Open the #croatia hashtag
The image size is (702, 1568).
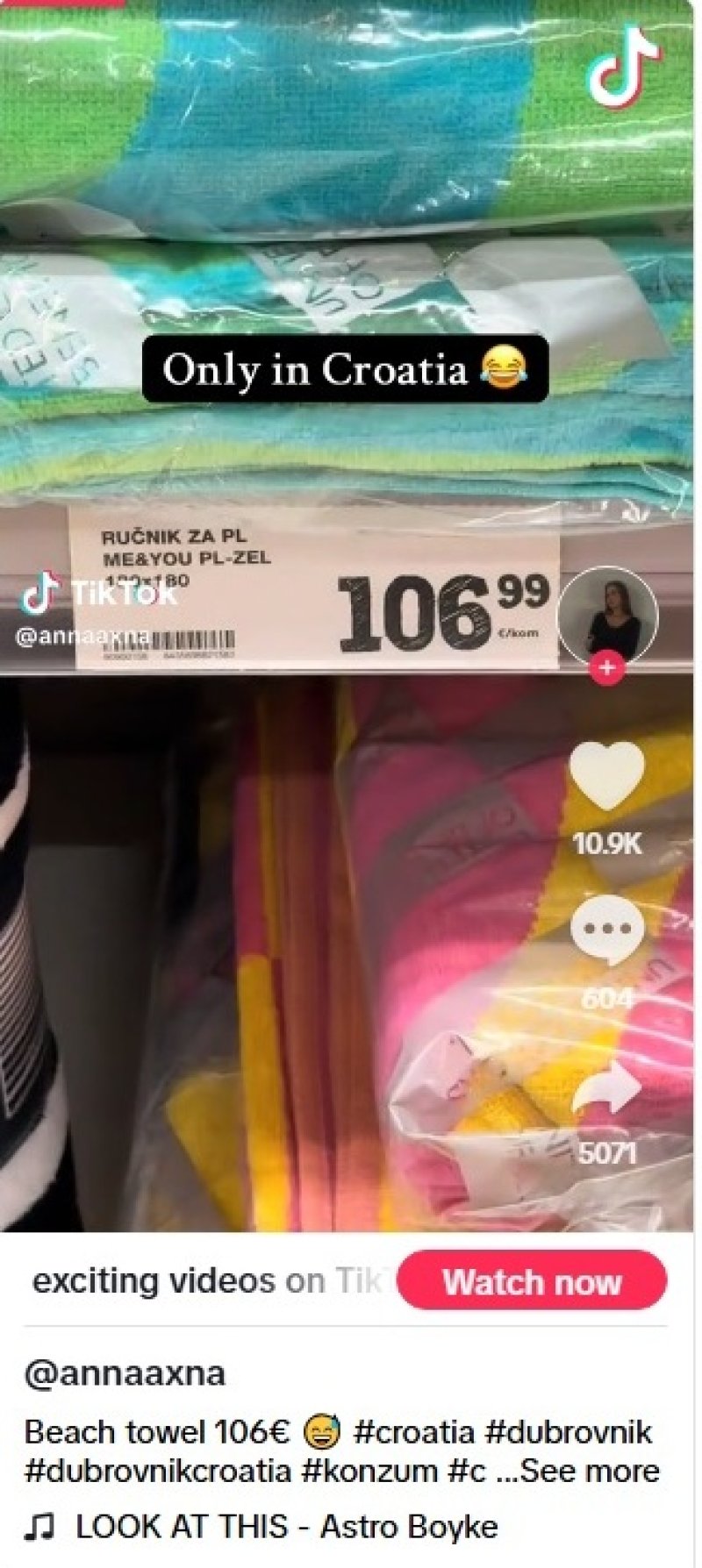click(413, 1432)
